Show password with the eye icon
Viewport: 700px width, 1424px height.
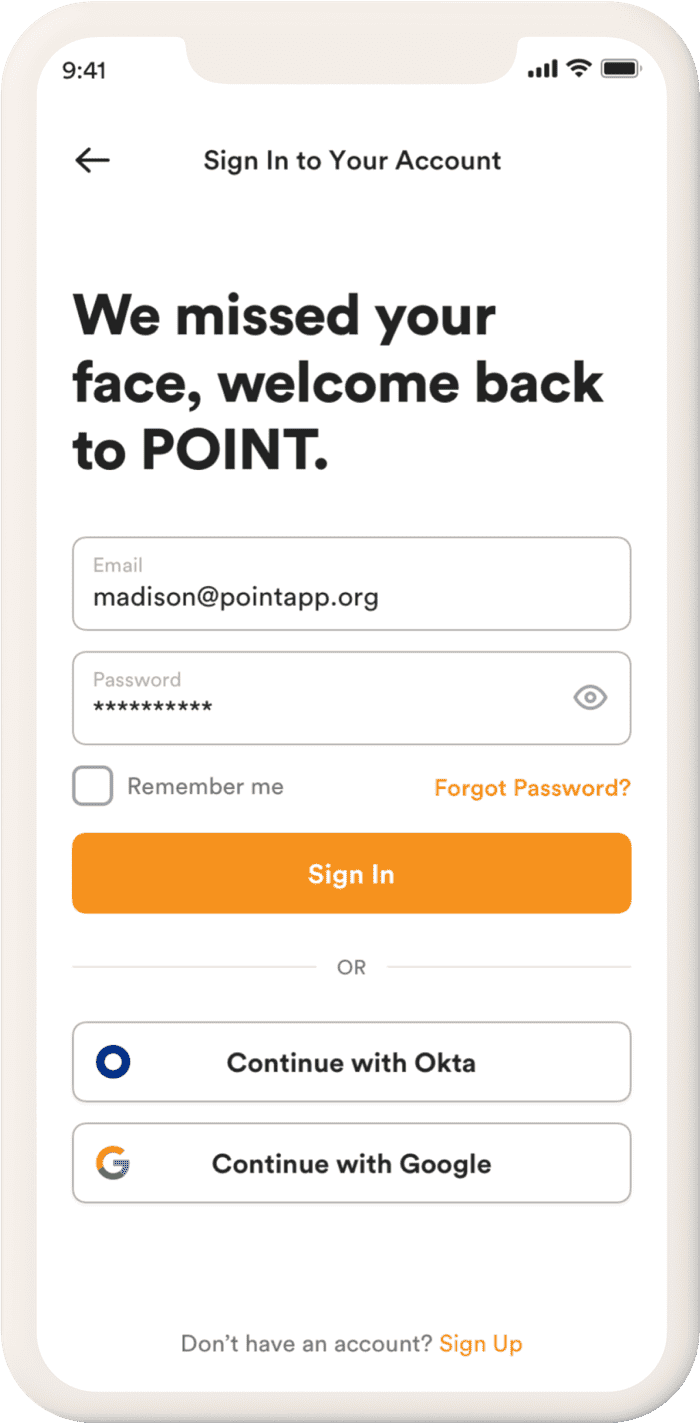590,698
